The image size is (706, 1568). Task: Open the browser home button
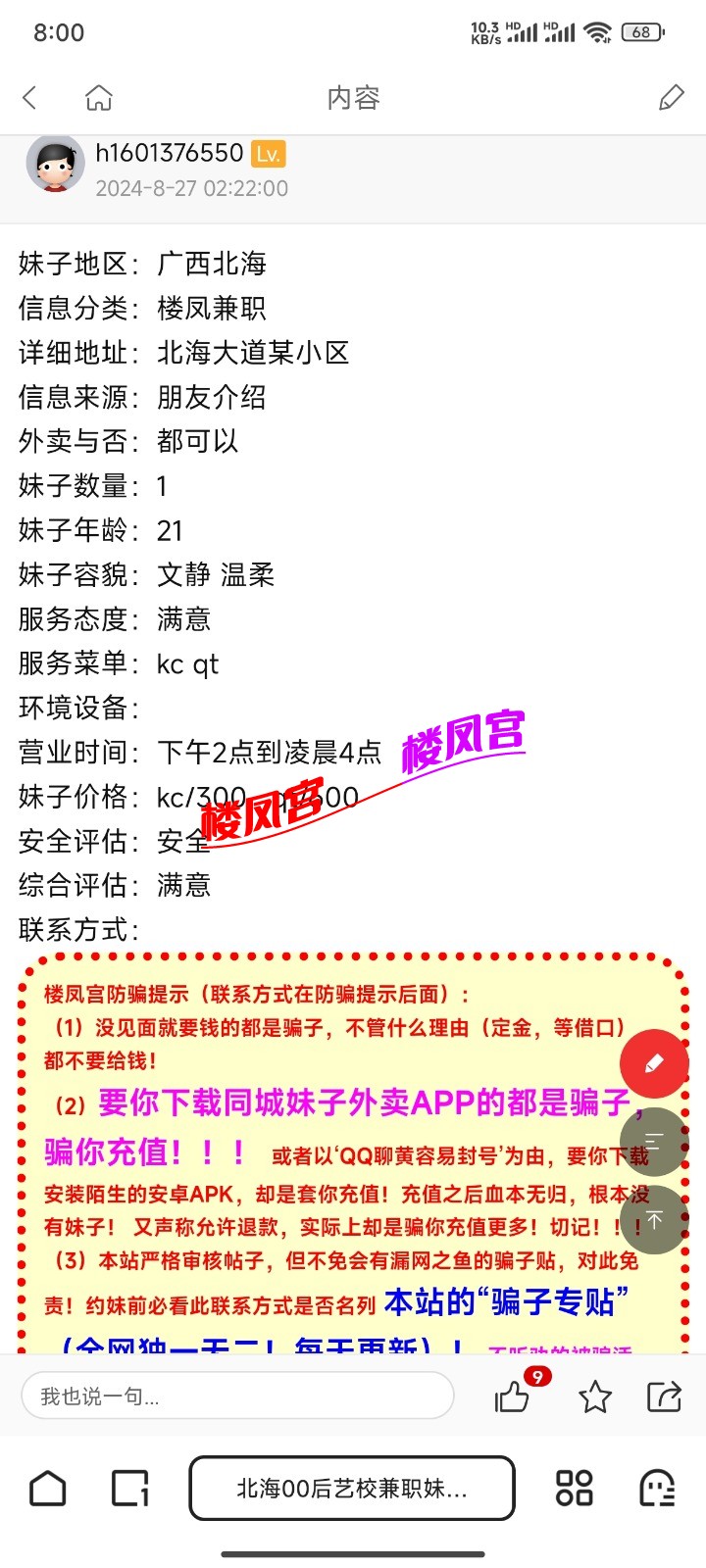click(48, 1489)
